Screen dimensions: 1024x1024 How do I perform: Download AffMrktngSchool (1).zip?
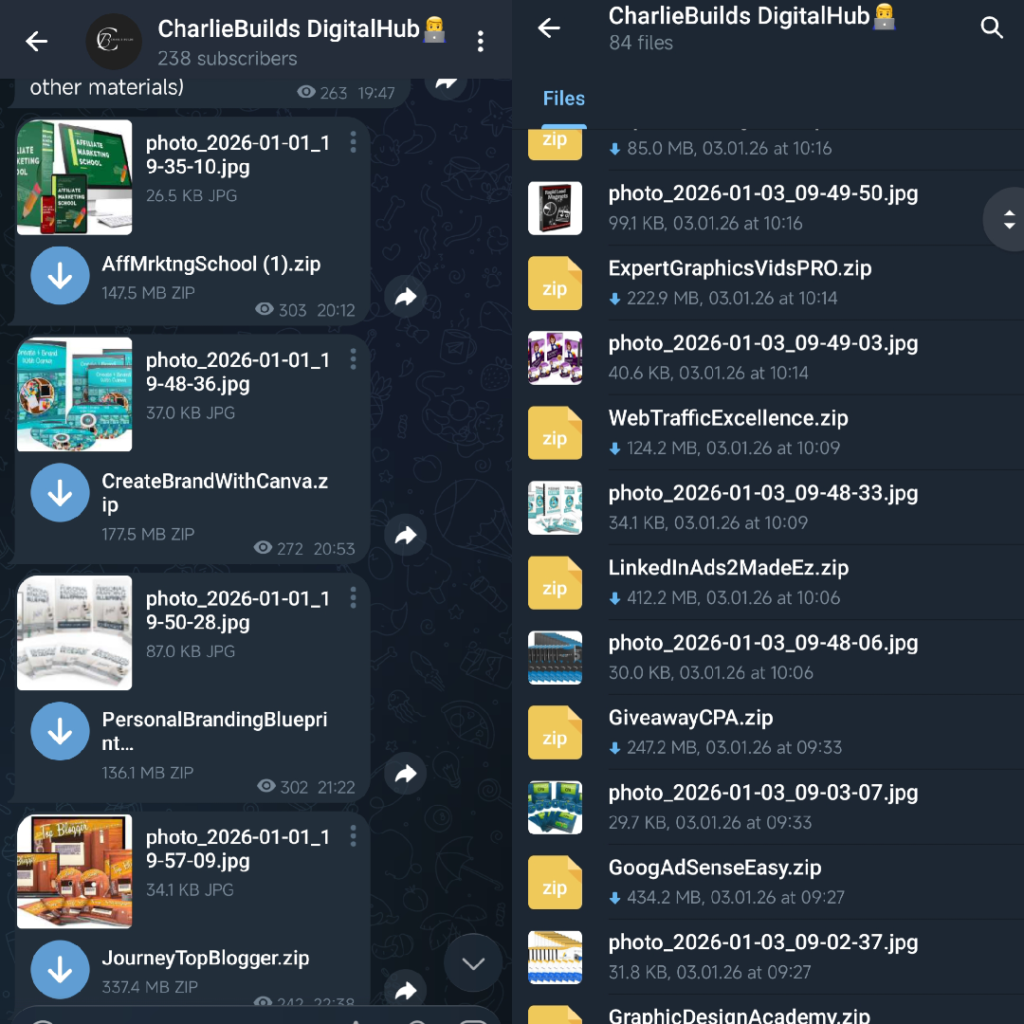(60, 277)
